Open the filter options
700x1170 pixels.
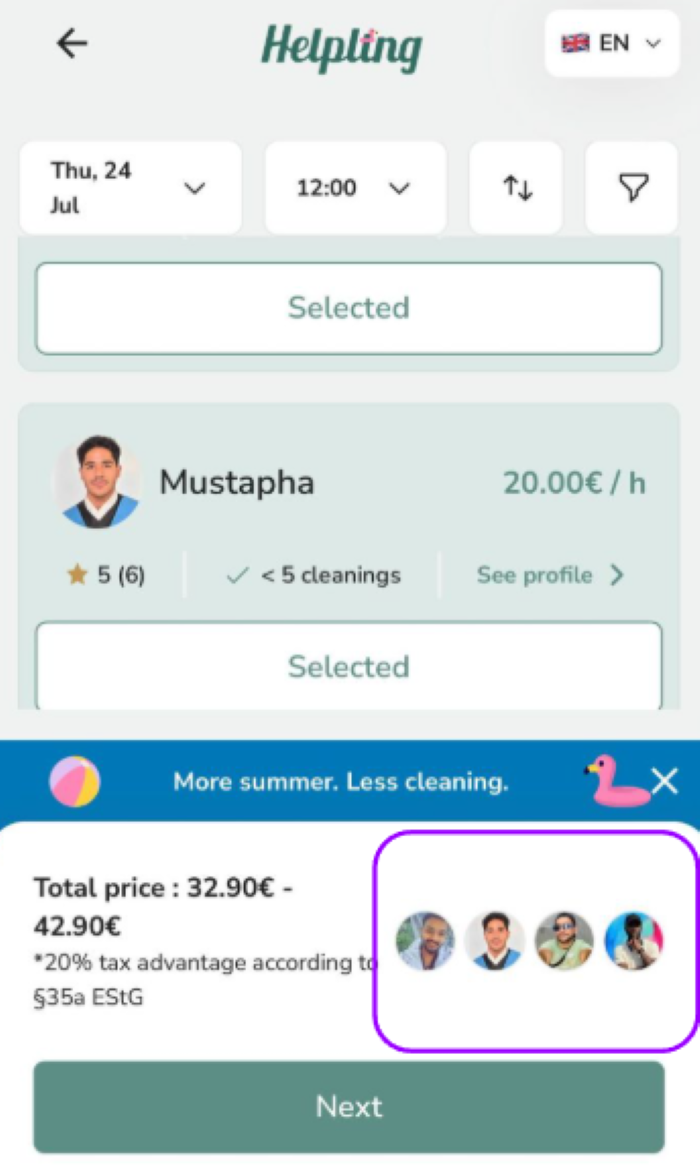click(x=633, y=188)
